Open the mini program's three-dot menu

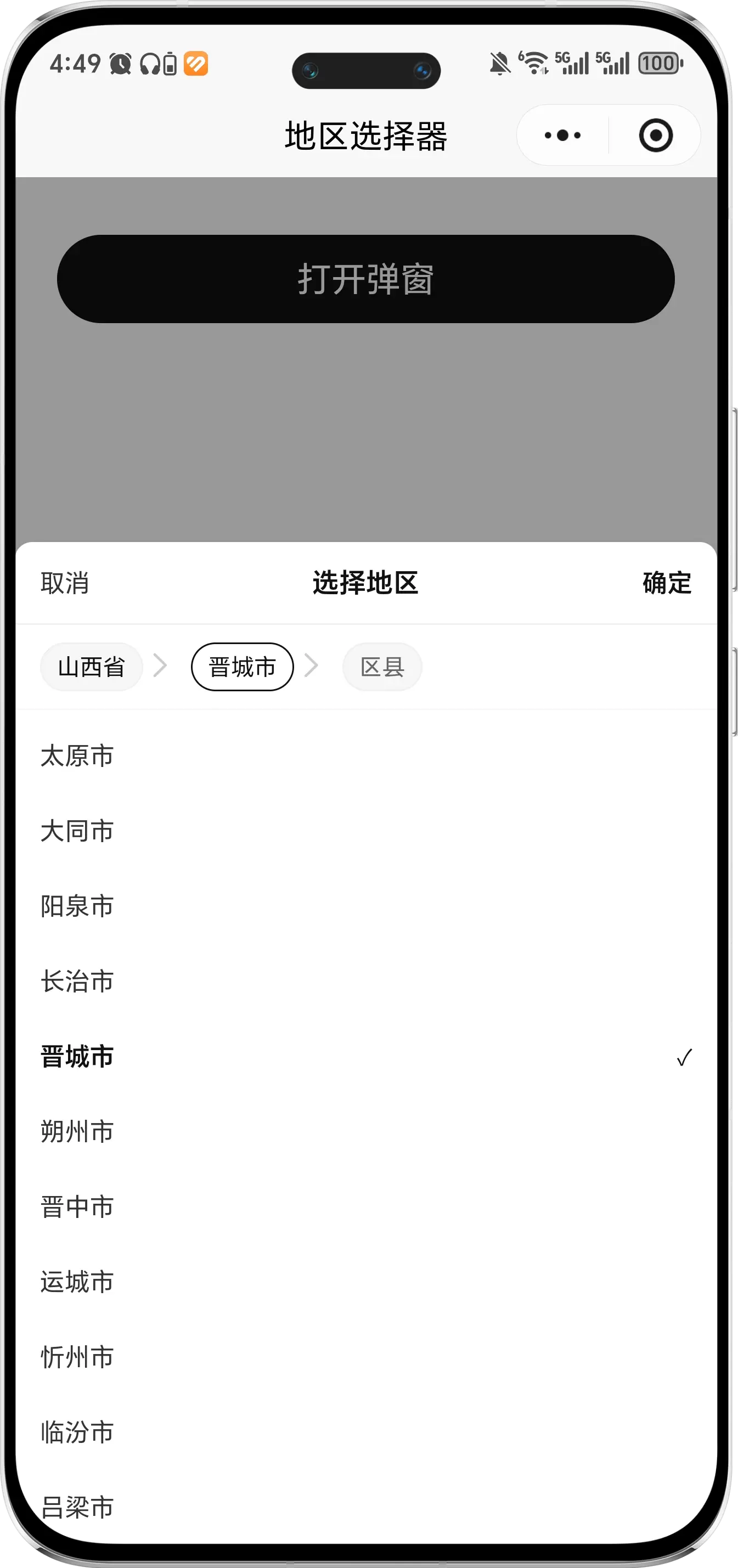[562, 135]
